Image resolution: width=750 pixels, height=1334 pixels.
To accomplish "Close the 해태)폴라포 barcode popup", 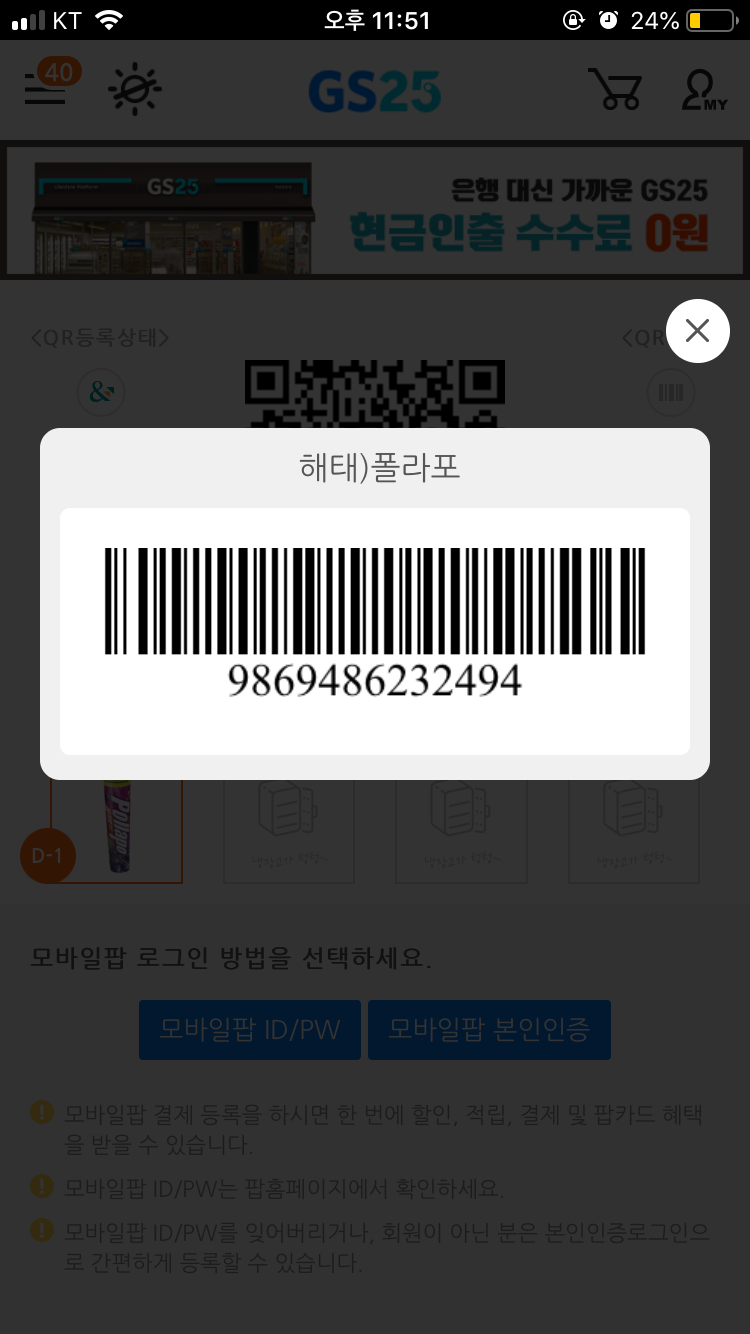I will click(x=697, y=331).
